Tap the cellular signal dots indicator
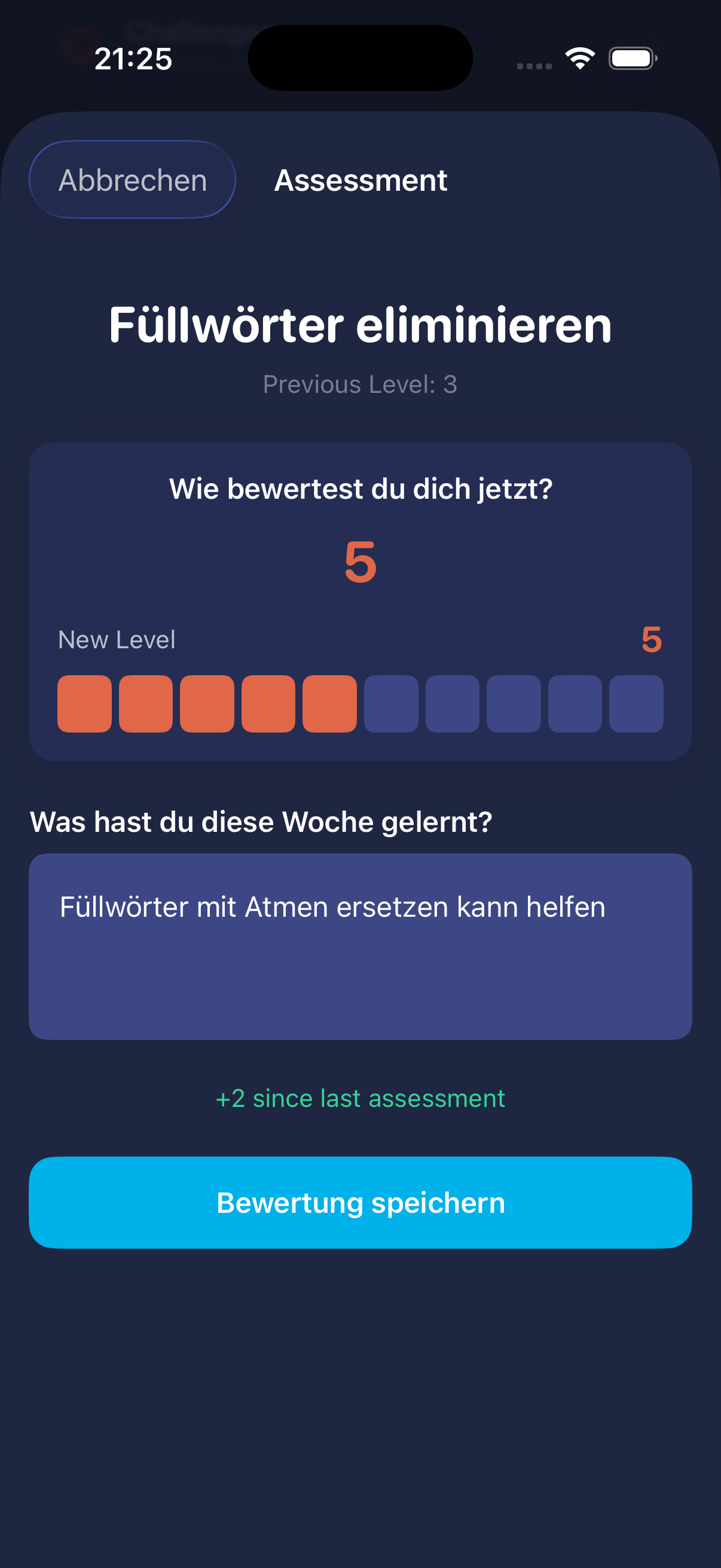This screenshot has height=1568, width=721. click(x=534, y=64)
